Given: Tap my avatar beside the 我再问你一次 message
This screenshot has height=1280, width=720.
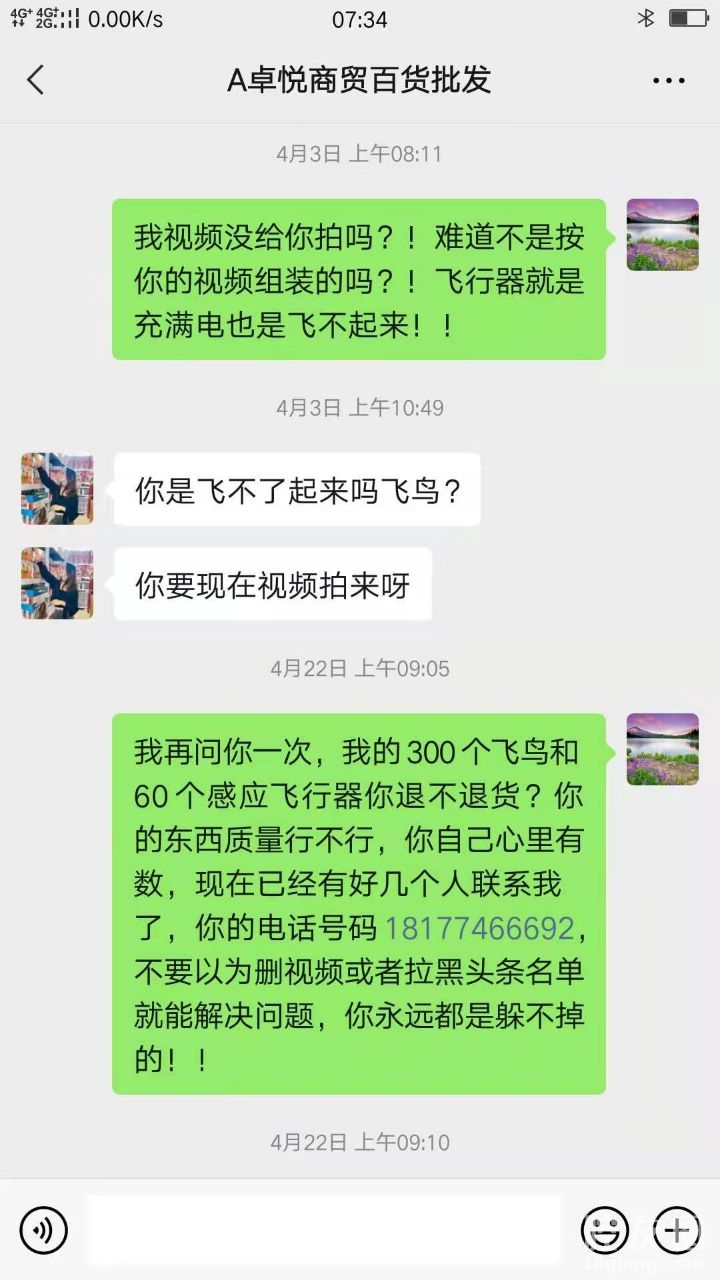Looking at the screenshot, I should click(662, 749).
